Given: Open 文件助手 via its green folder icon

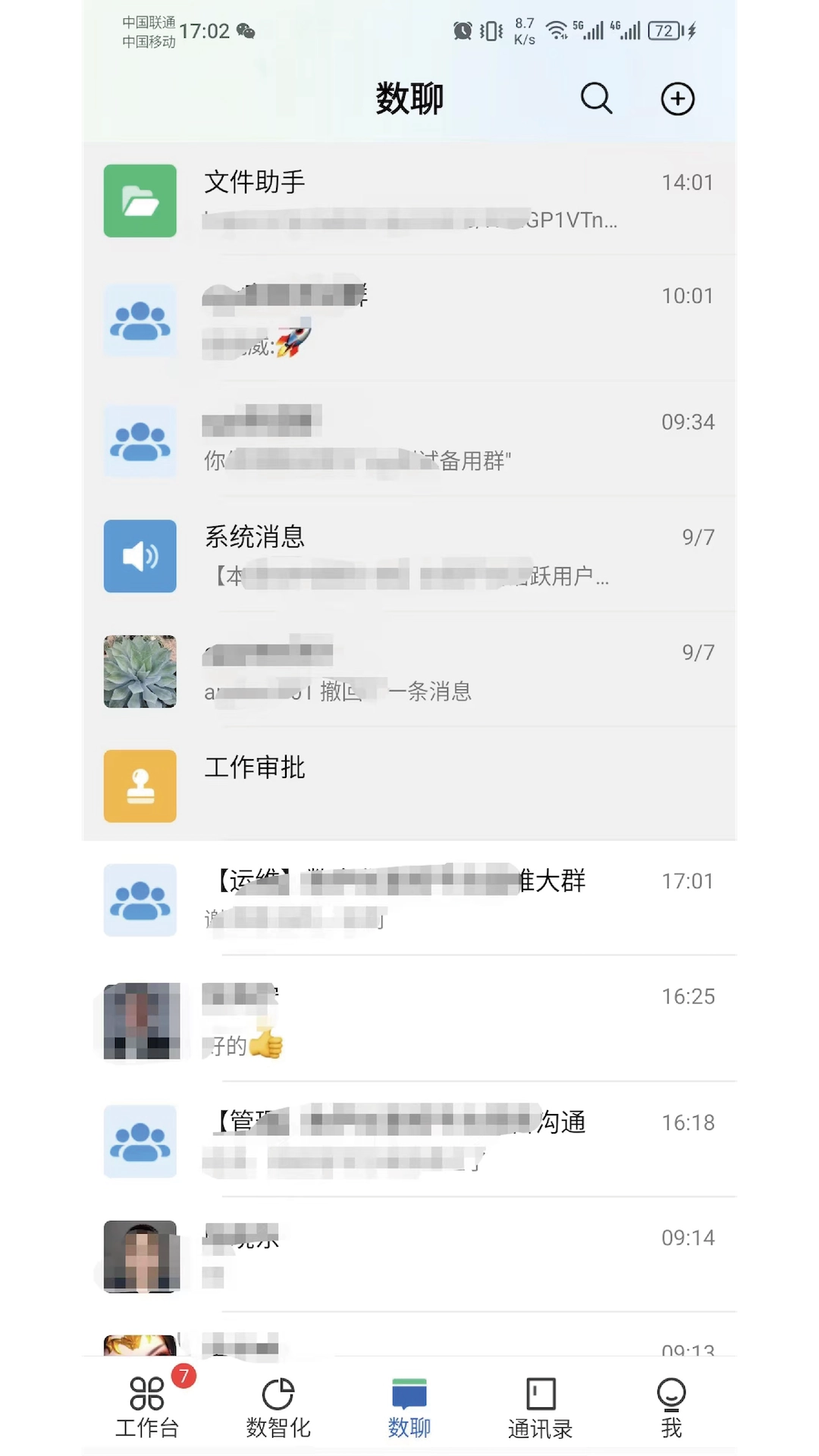Looking at the screenshot, I should point(140,200).
